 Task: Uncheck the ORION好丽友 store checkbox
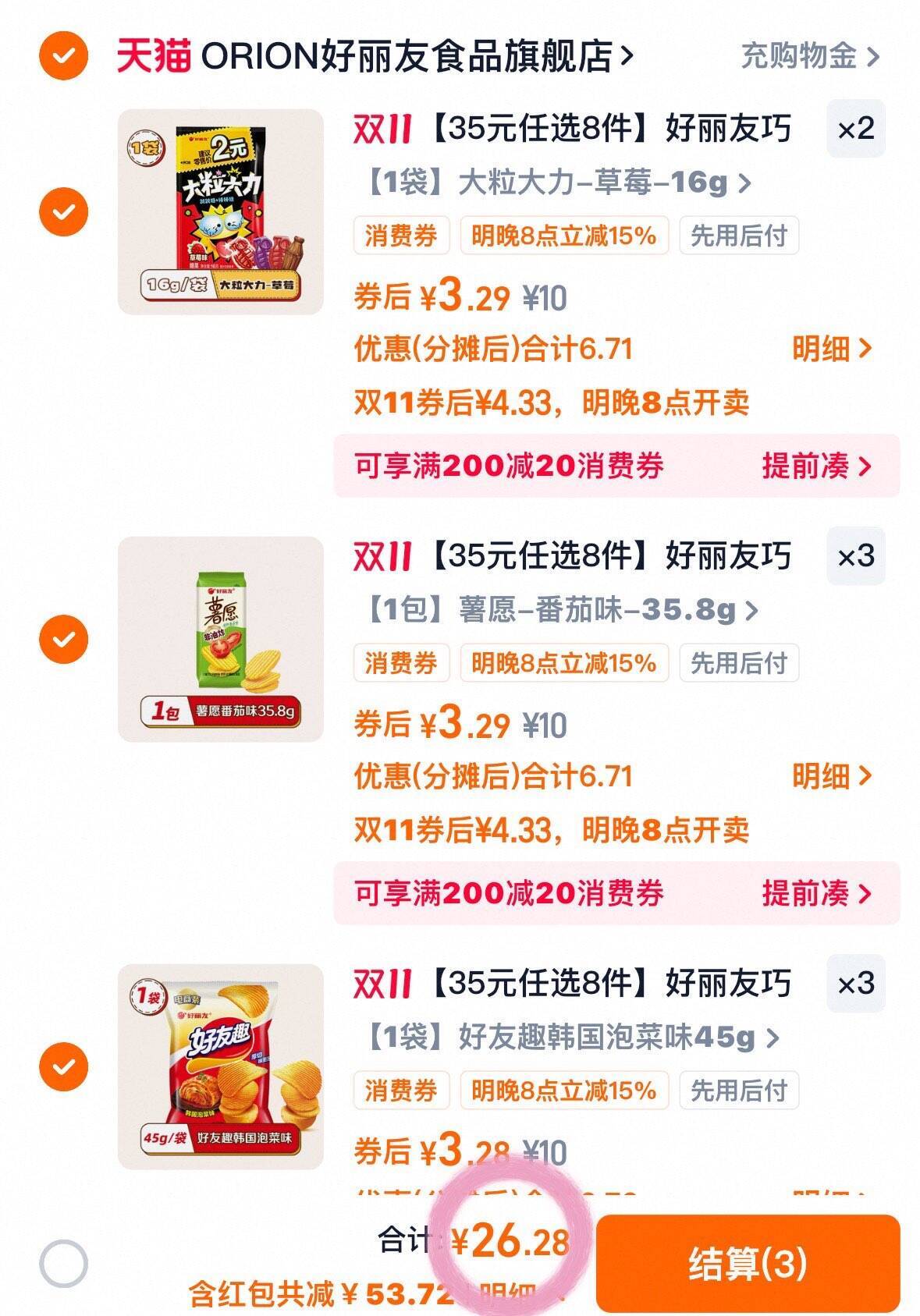point(63,55)
